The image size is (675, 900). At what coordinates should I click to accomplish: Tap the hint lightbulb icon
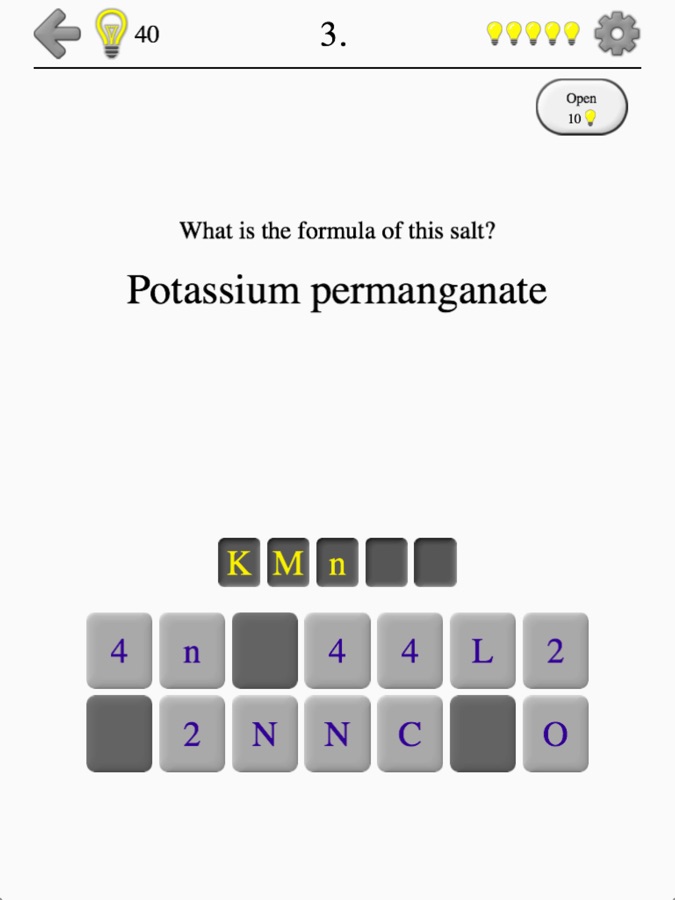pyautogui.click(x=112, y=34)
